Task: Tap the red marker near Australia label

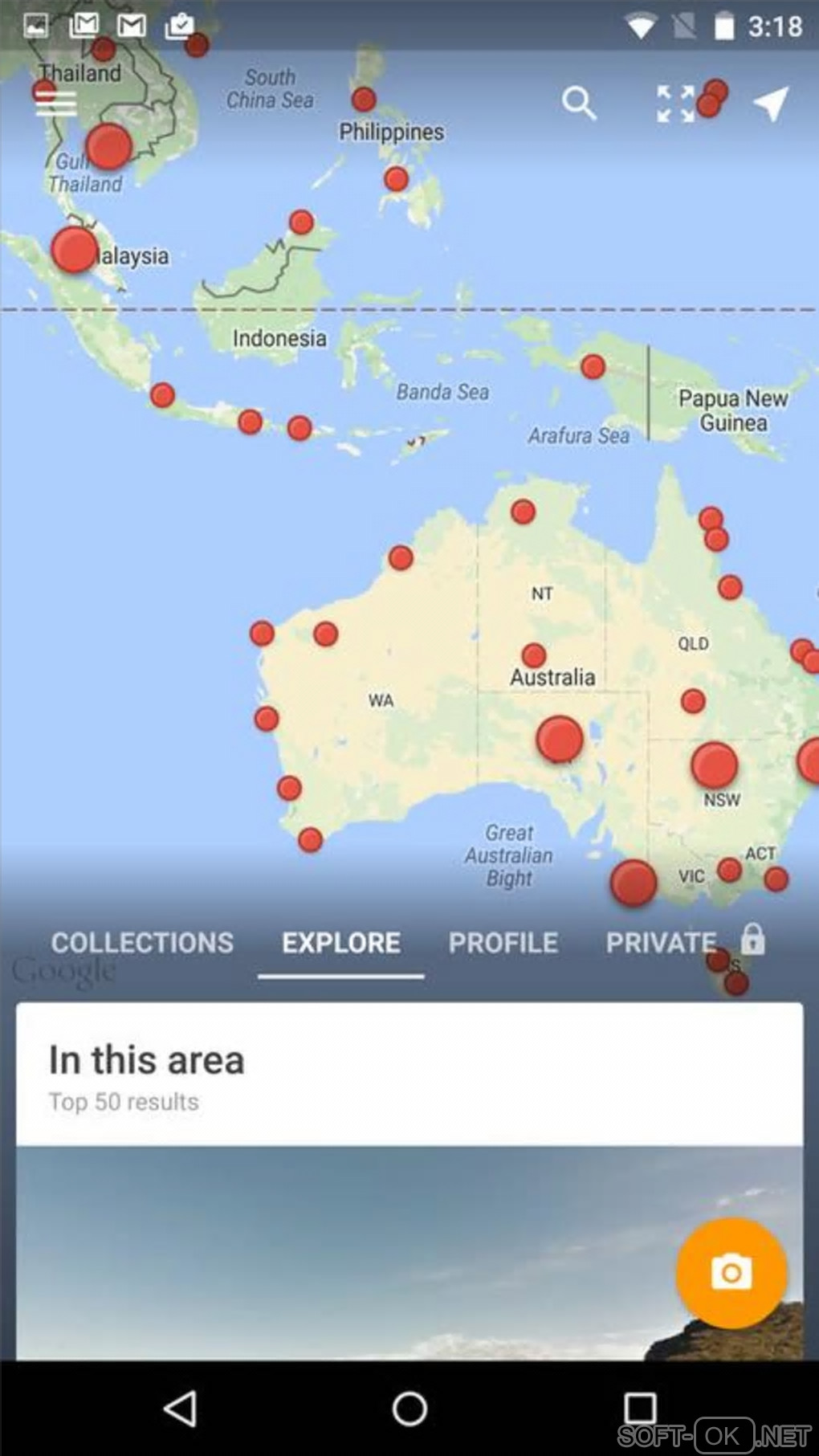Action: (534, 655)
